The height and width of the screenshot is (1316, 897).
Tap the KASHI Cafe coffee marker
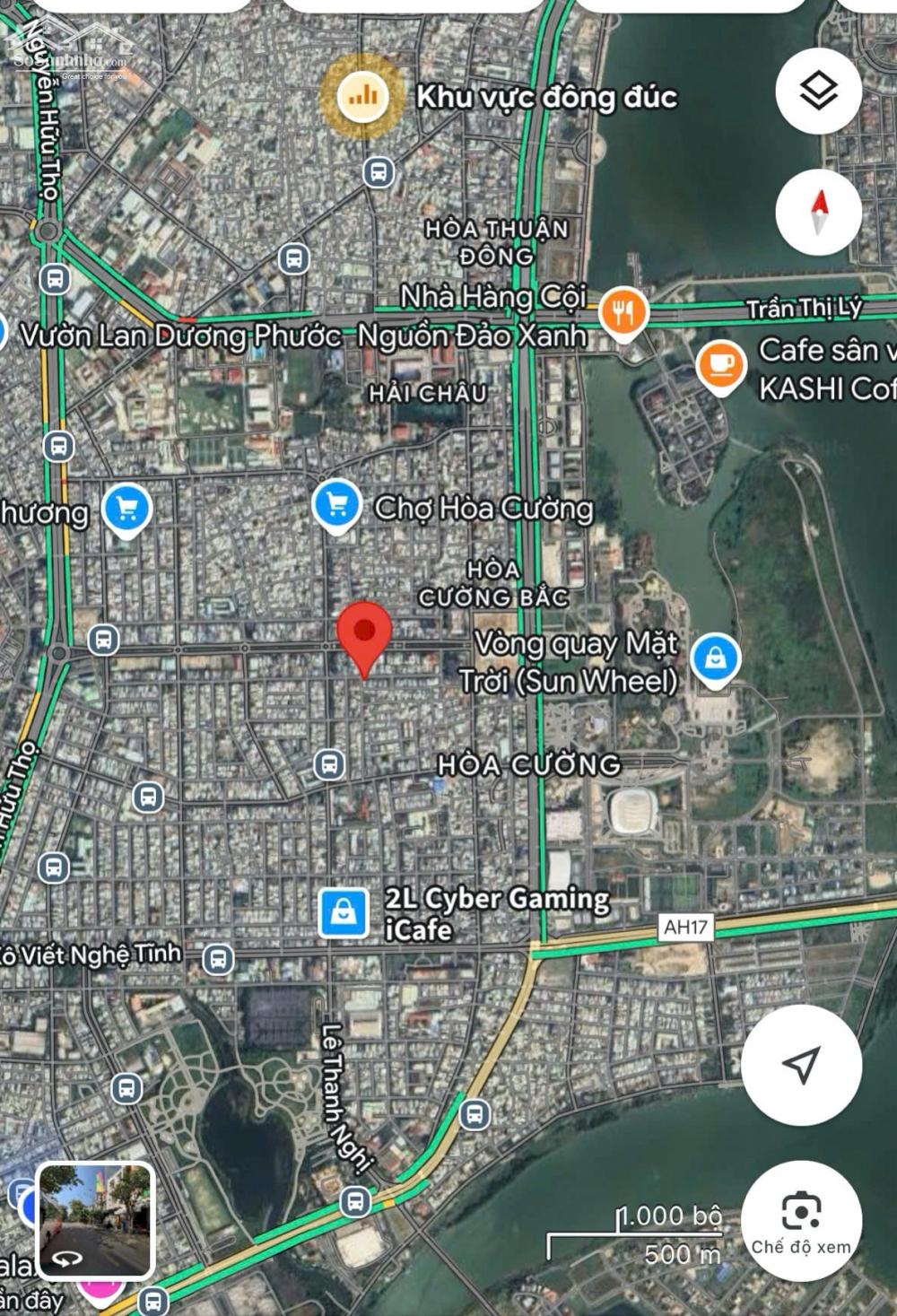click(x=720, y=366)
